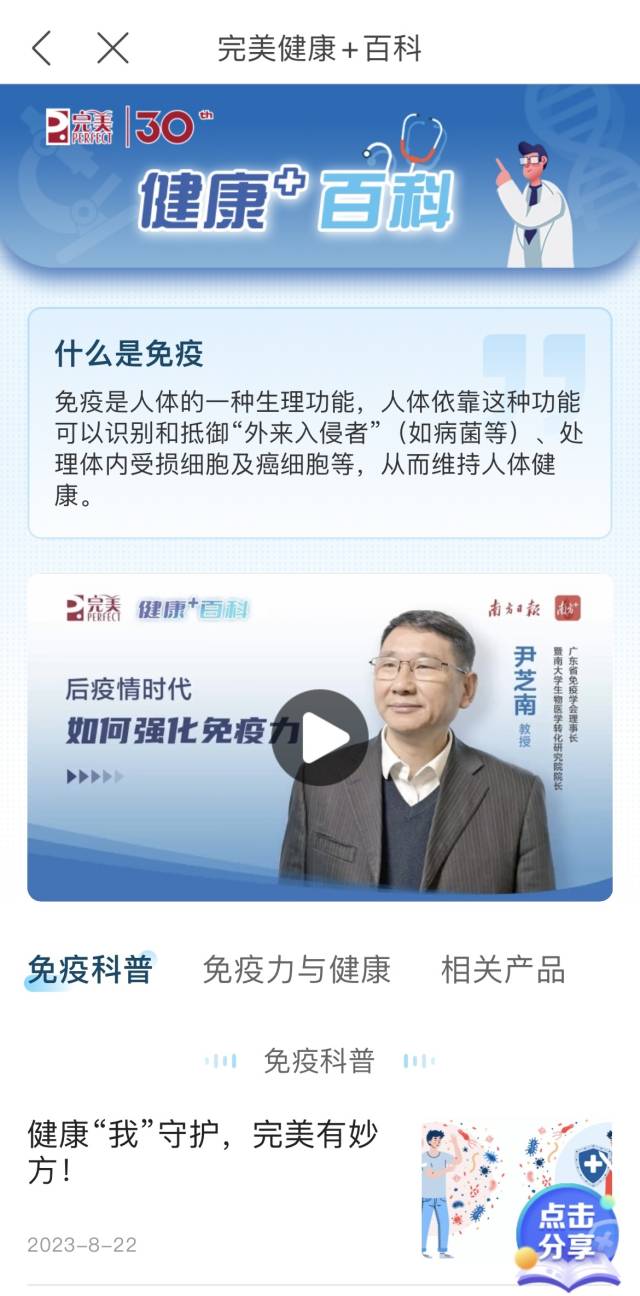
Task: Switch to the 免疫力与健康 tab
Action: 296,969
